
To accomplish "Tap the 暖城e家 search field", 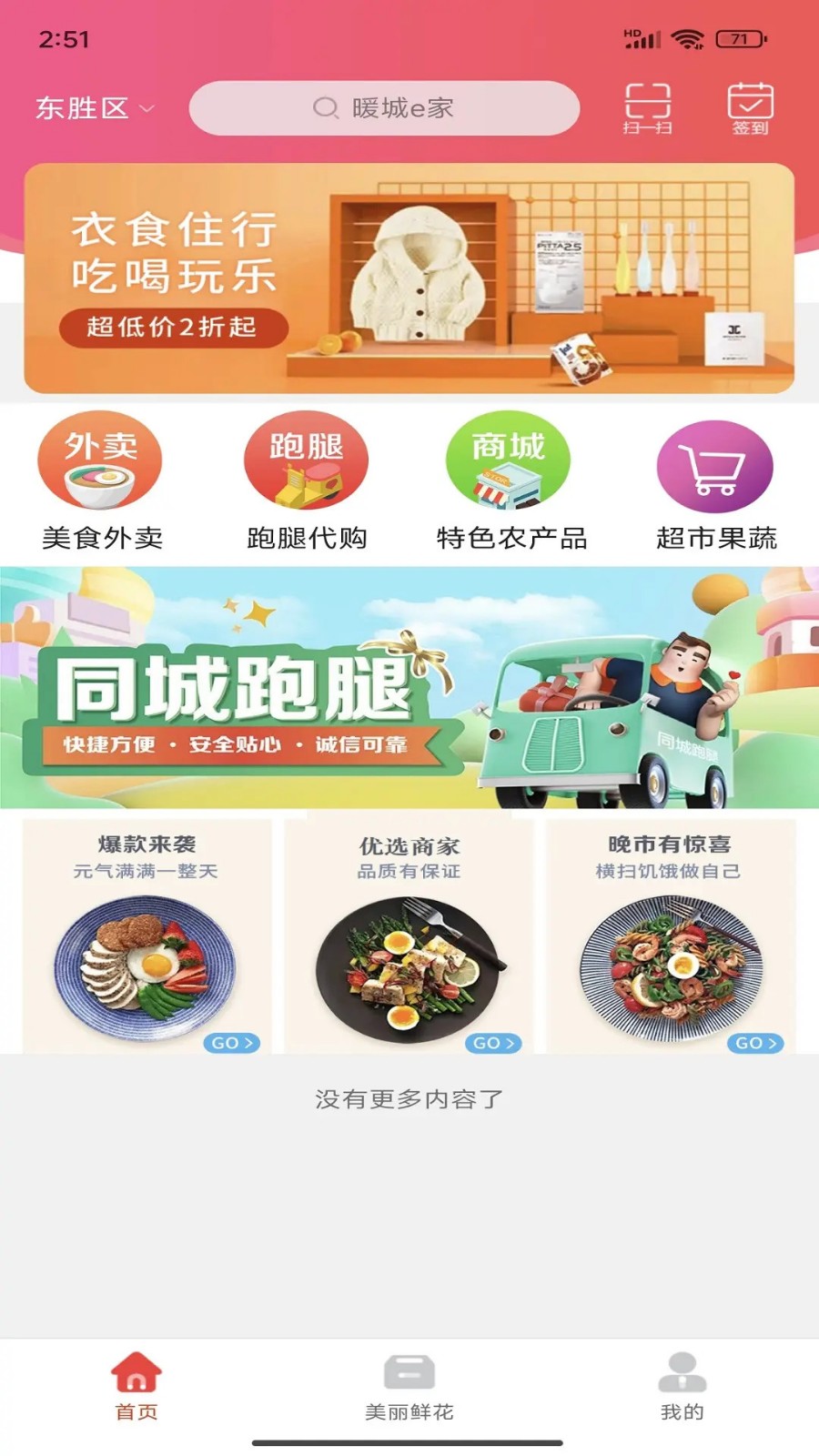I will point(386,108).
